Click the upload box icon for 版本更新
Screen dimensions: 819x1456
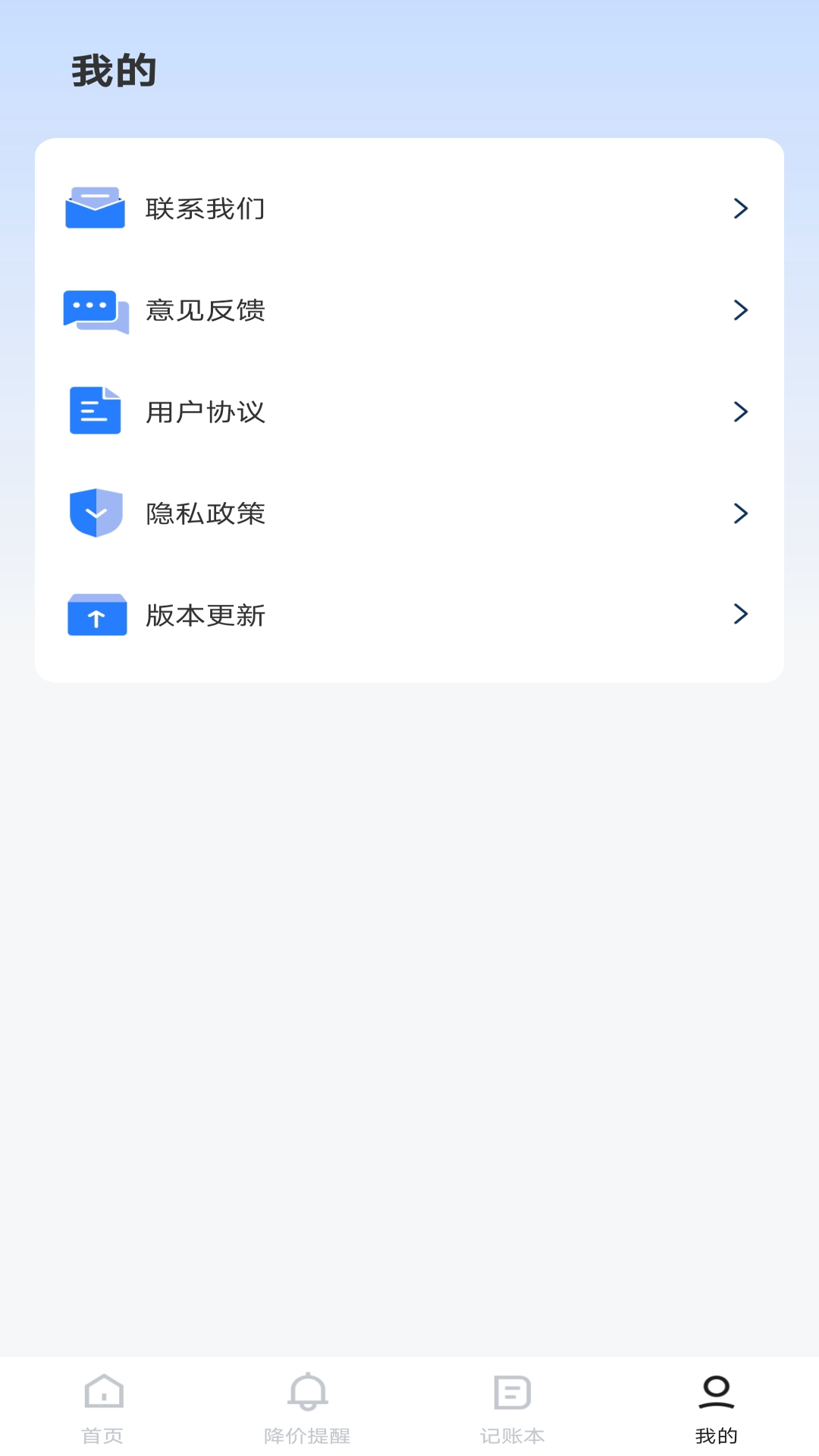(x=95, y=615)
